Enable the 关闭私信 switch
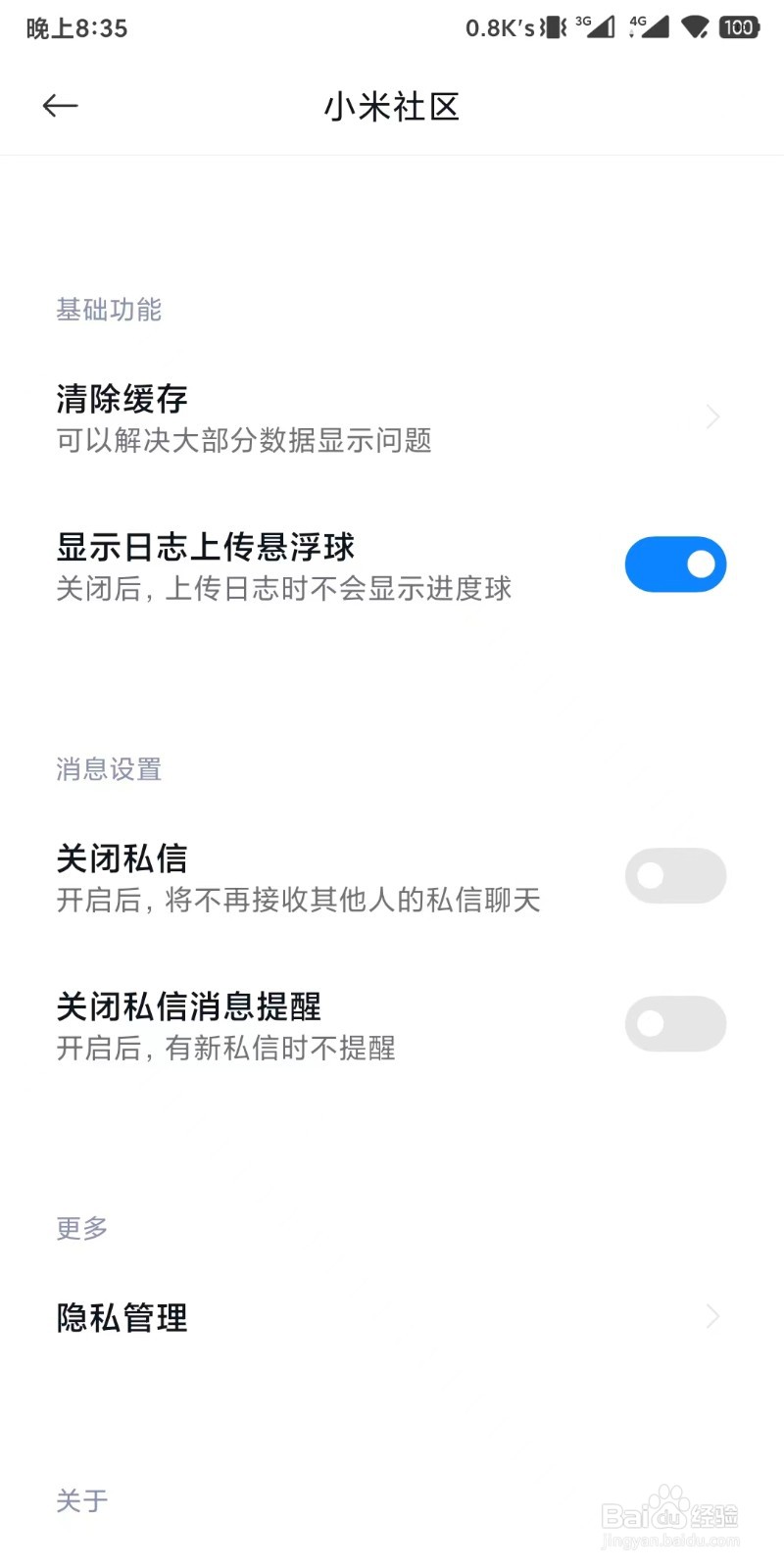 [x=675, y=875]
